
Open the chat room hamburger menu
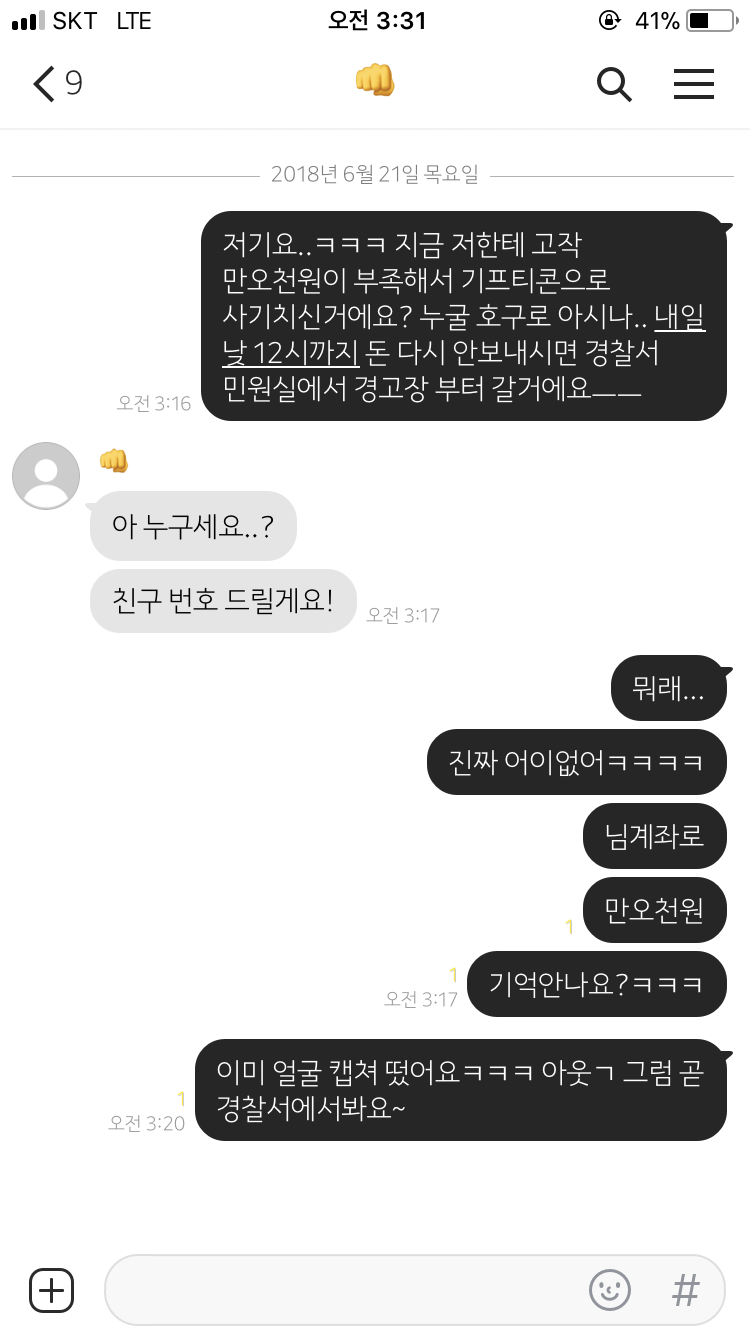point(693,84)
